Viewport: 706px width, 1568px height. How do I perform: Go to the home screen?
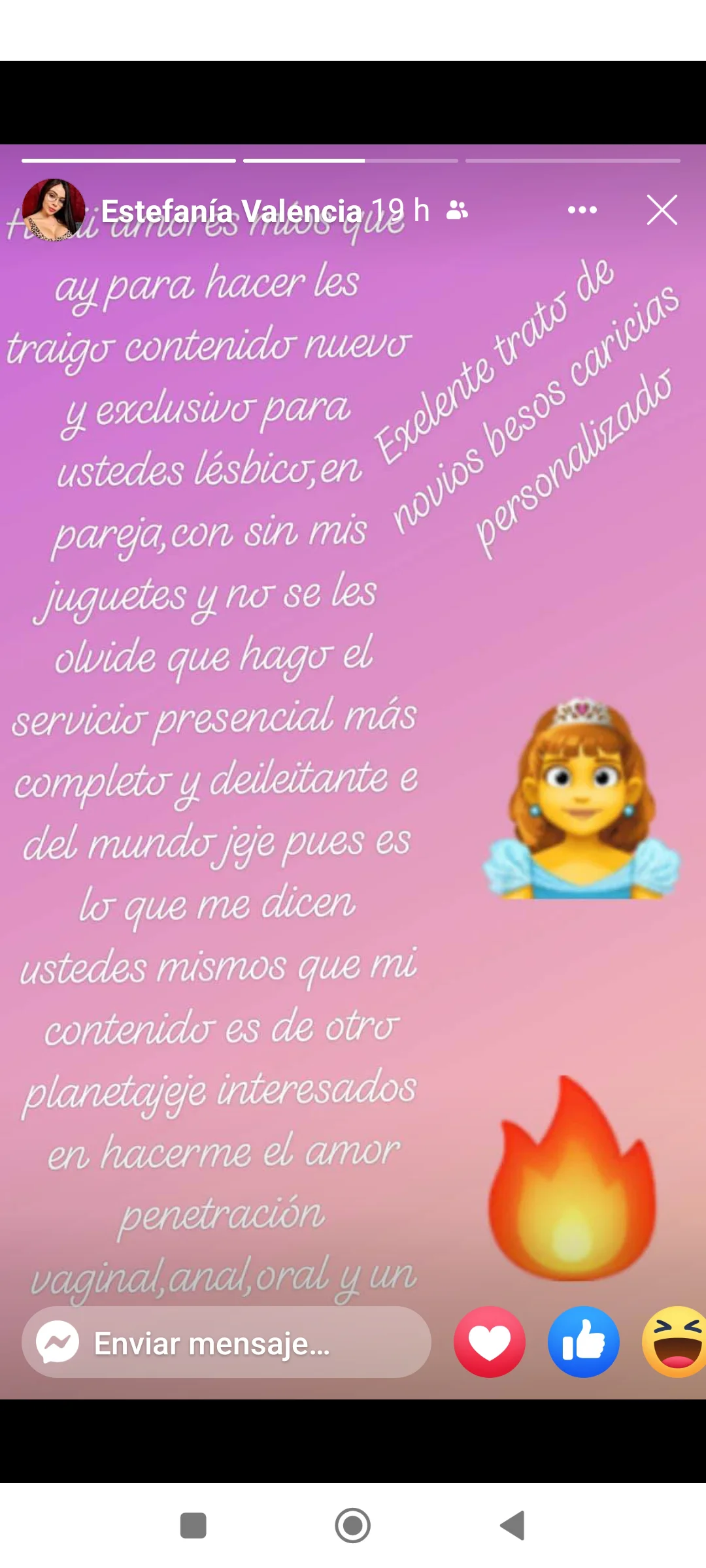pyautogui.click(x=353, y=1526)
